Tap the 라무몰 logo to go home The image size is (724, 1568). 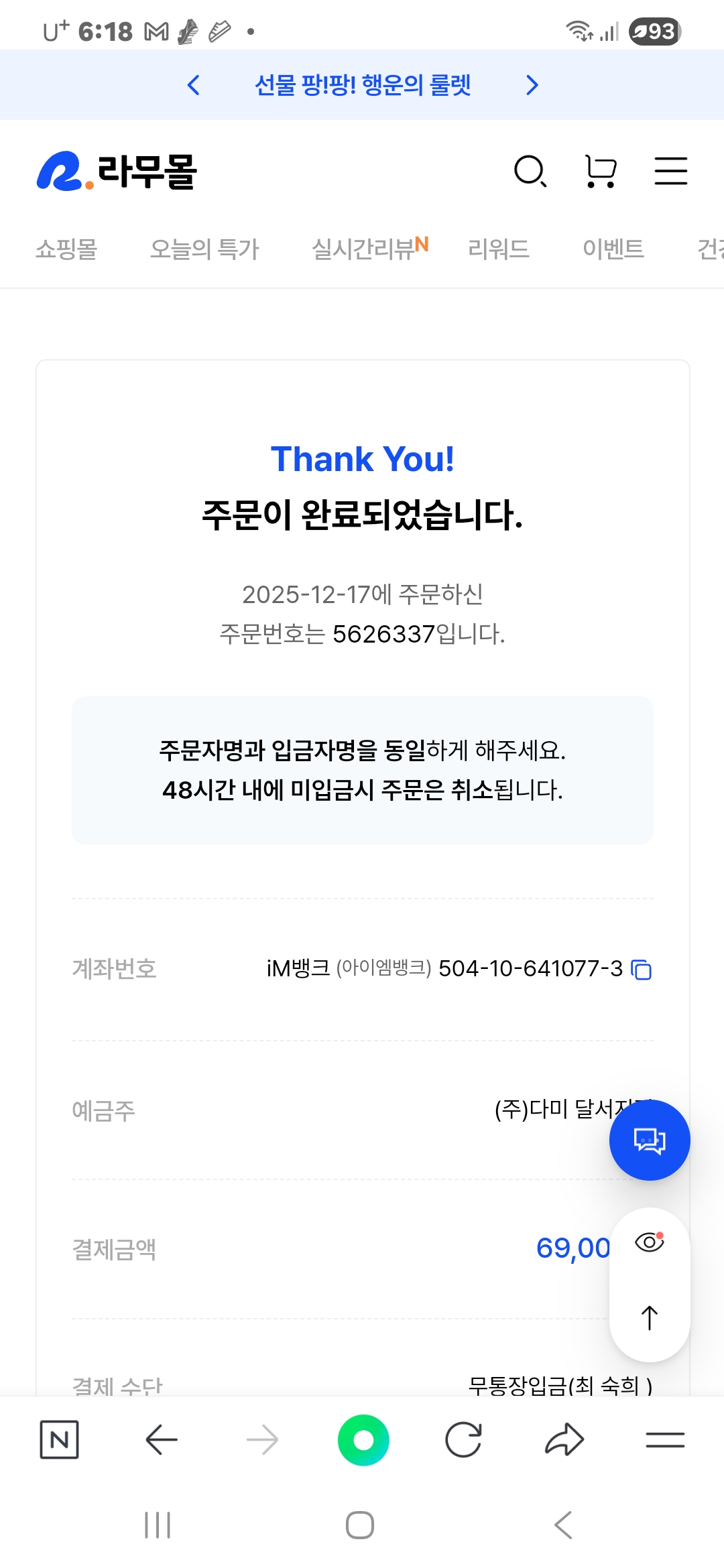(x=117, y=172)
